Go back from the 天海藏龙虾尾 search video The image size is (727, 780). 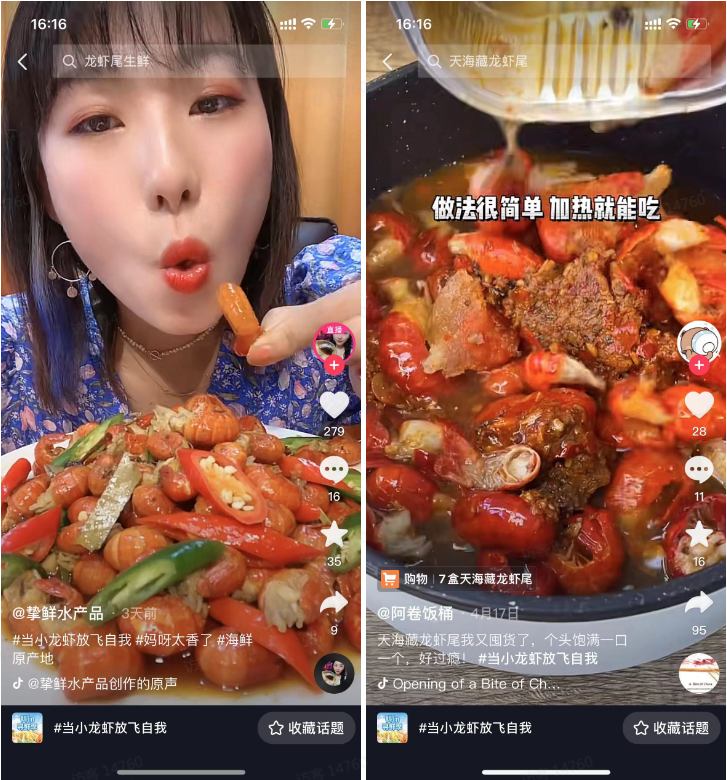pyautogui.click(x=387, y=62)
